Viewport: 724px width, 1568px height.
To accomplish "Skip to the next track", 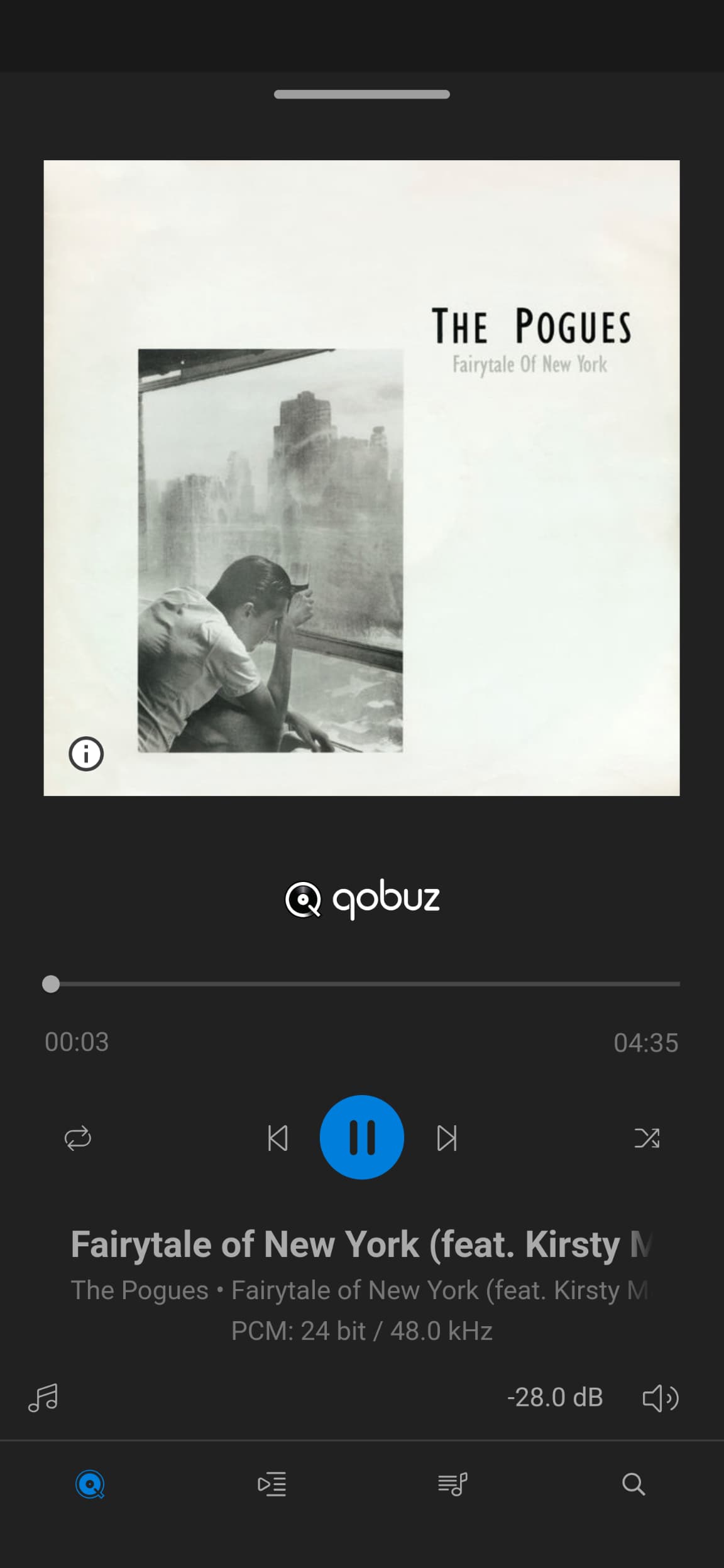I will 446,1138.
